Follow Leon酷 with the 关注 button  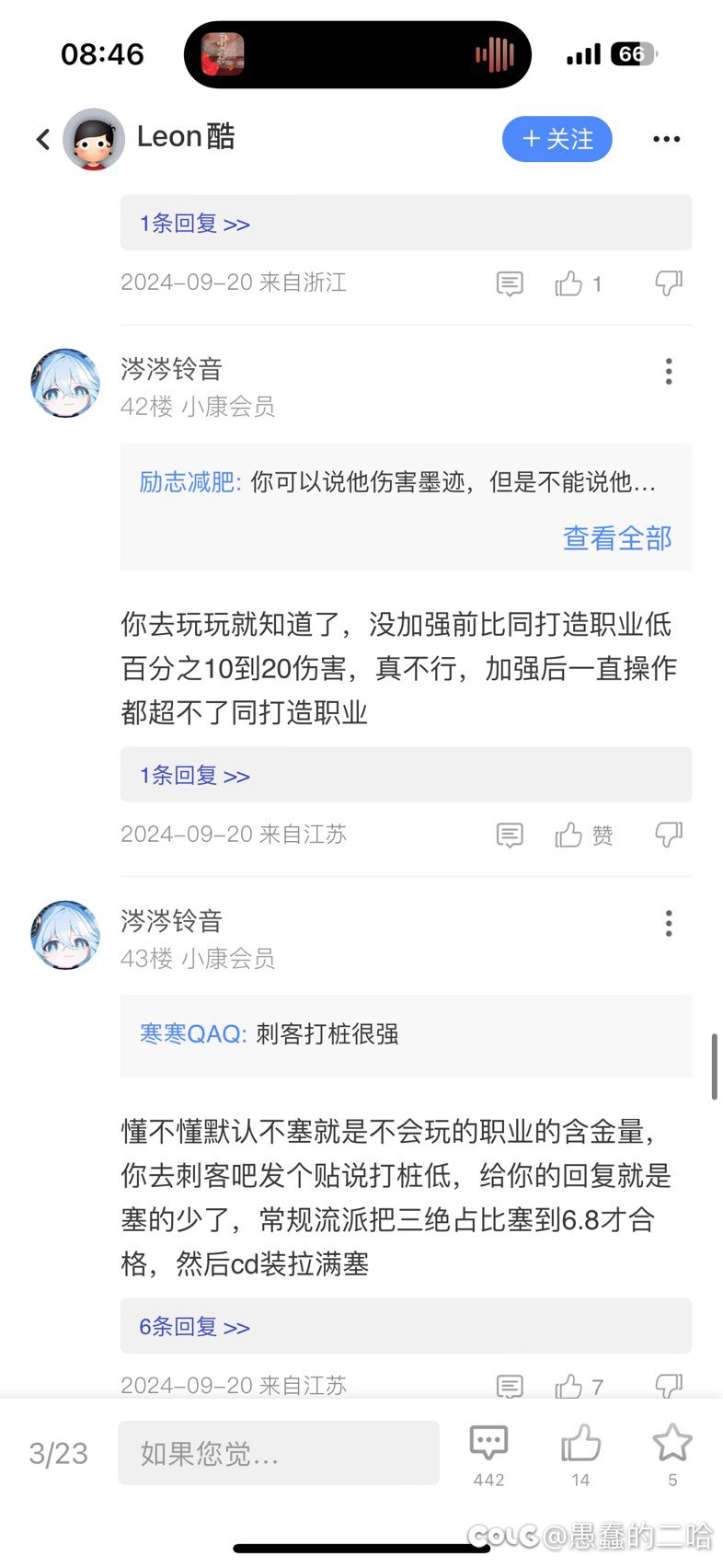tap(557, 139)
